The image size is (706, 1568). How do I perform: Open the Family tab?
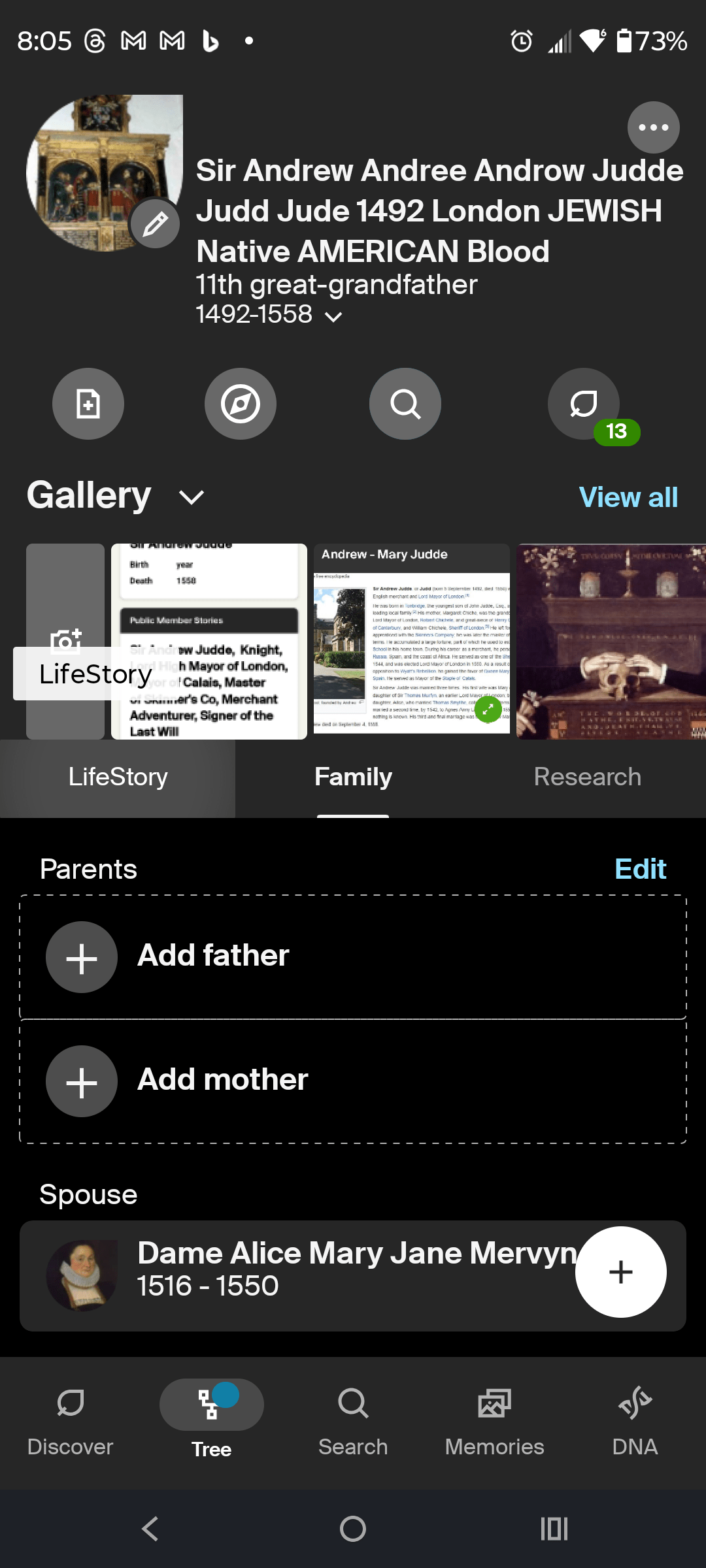click(353, 777)
